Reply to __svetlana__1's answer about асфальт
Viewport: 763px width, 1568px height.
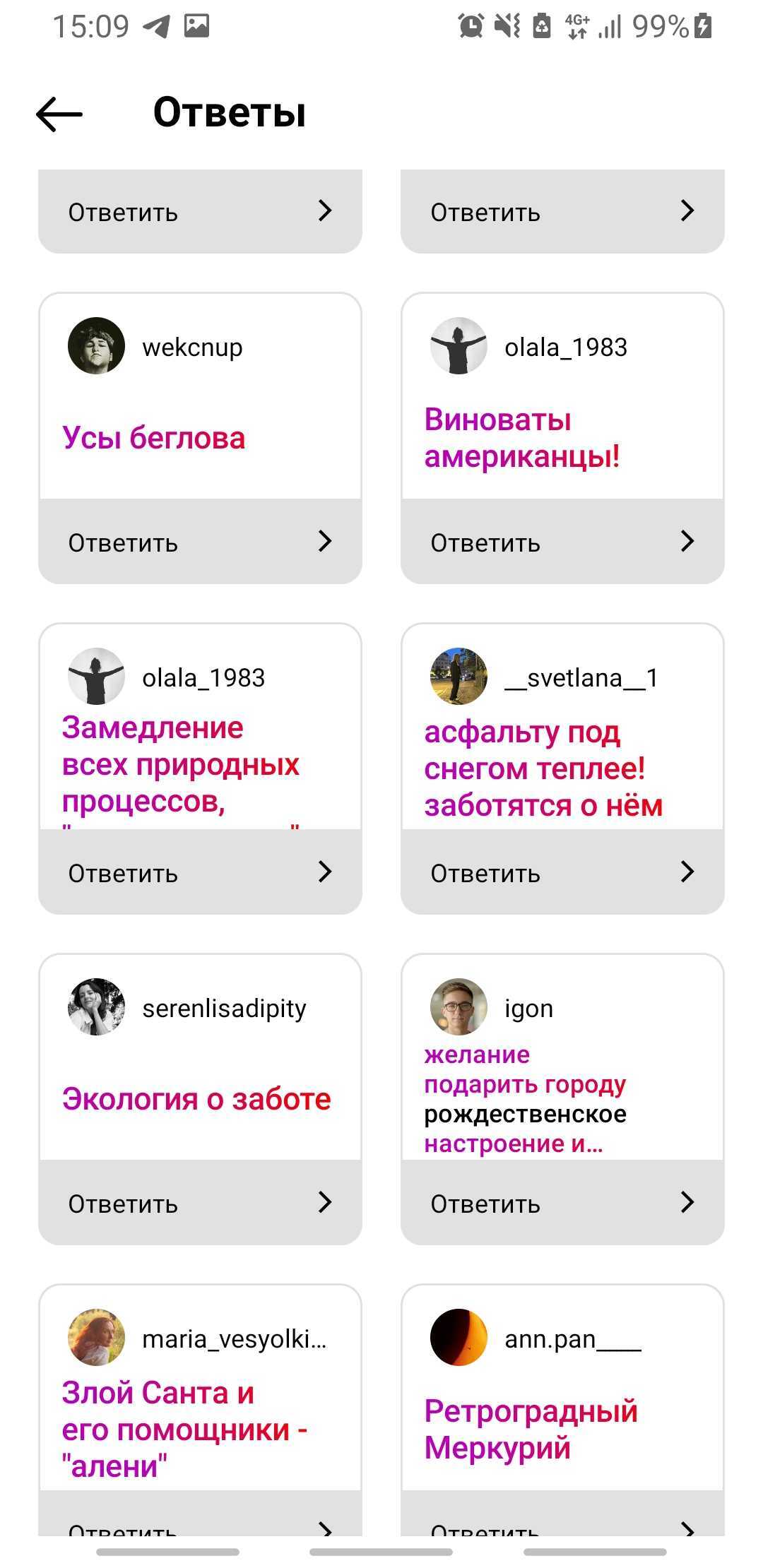(x=562, y=872)
